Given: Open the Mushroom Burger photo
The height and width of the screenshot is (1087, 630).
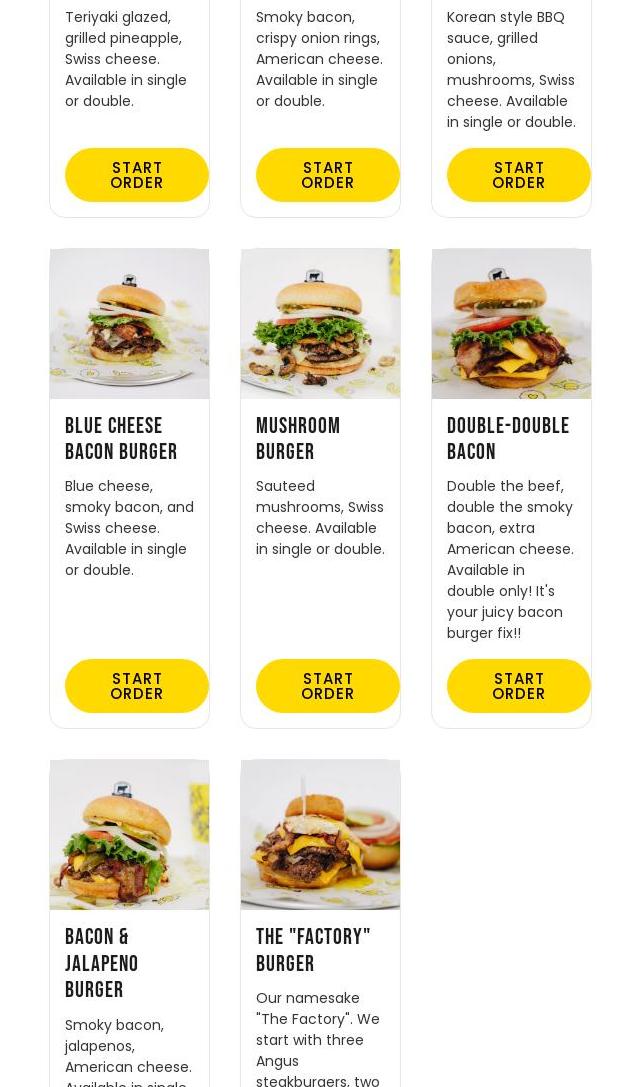Looking at the screenshot, I should [x=320, y=324].
